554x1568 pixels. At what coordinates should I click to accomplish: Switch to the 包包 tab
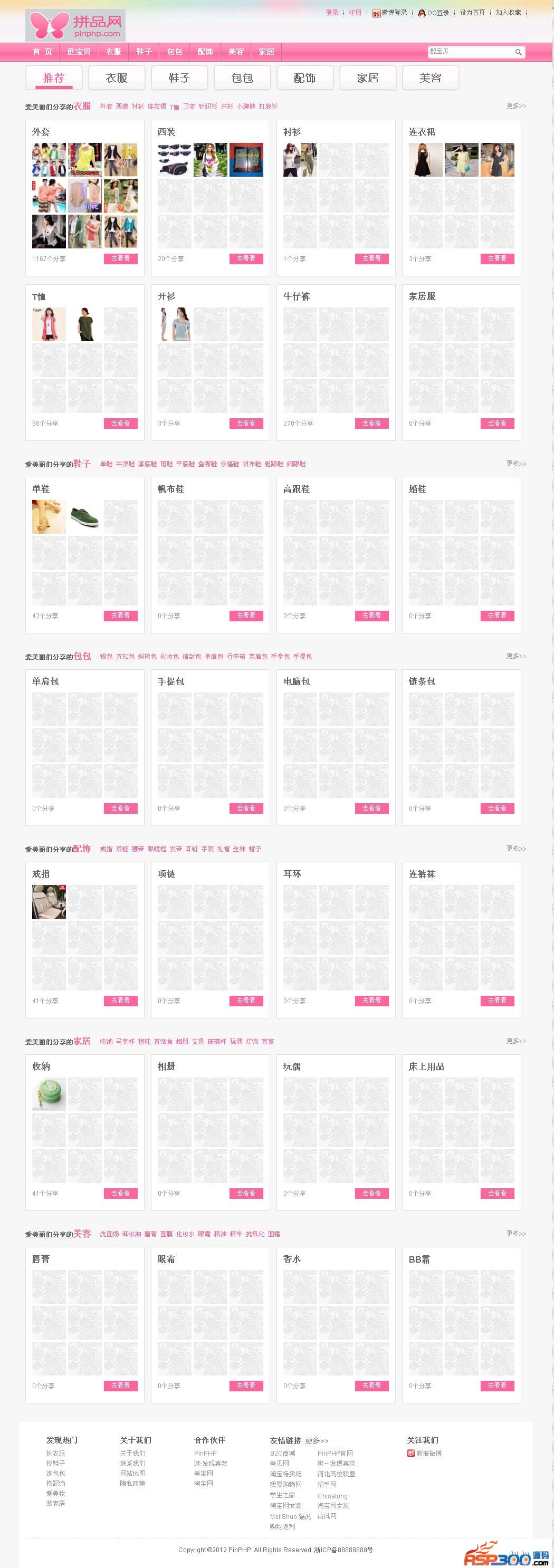tap(242, 78)
